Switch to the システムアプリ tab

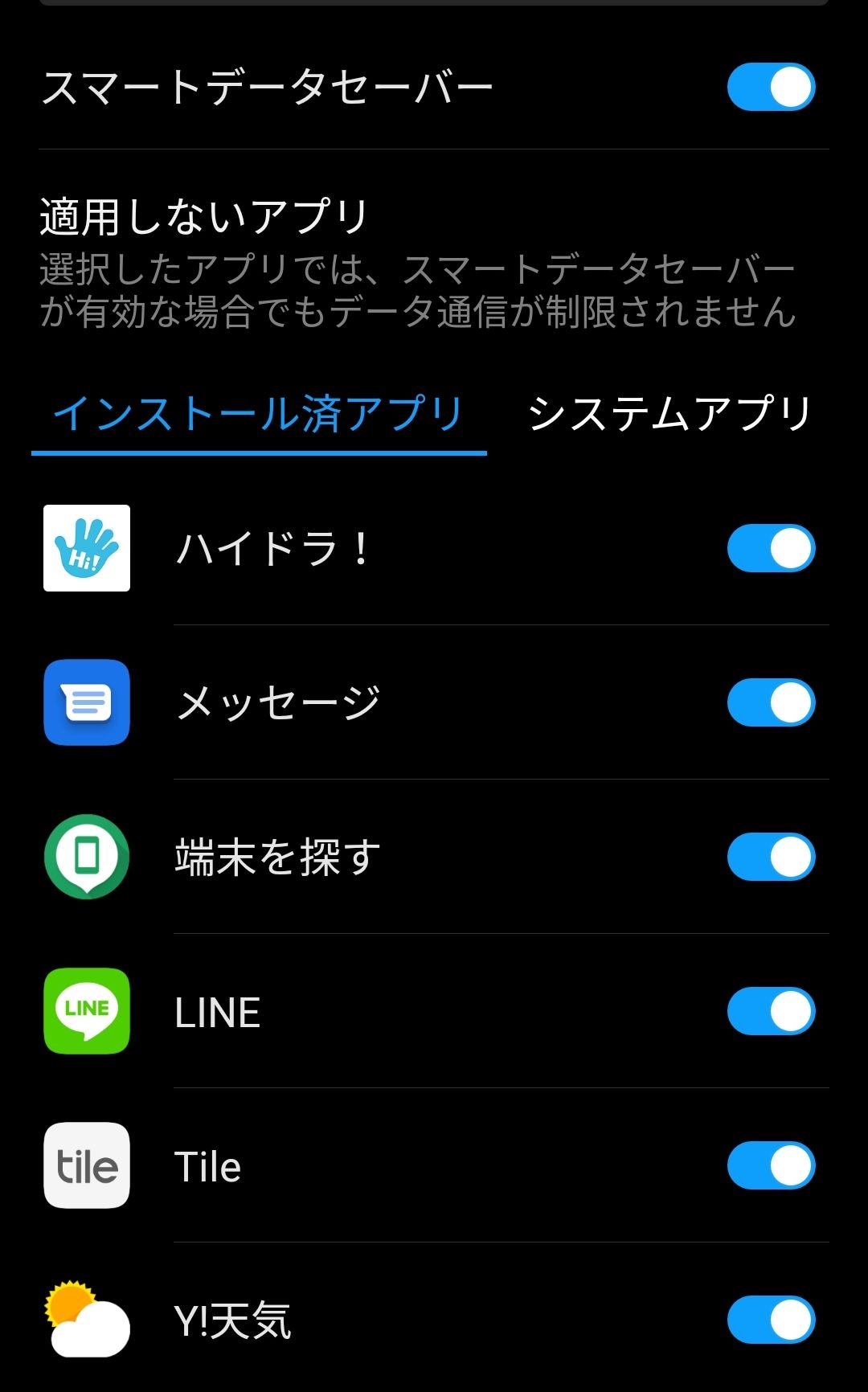click(669, 415)
